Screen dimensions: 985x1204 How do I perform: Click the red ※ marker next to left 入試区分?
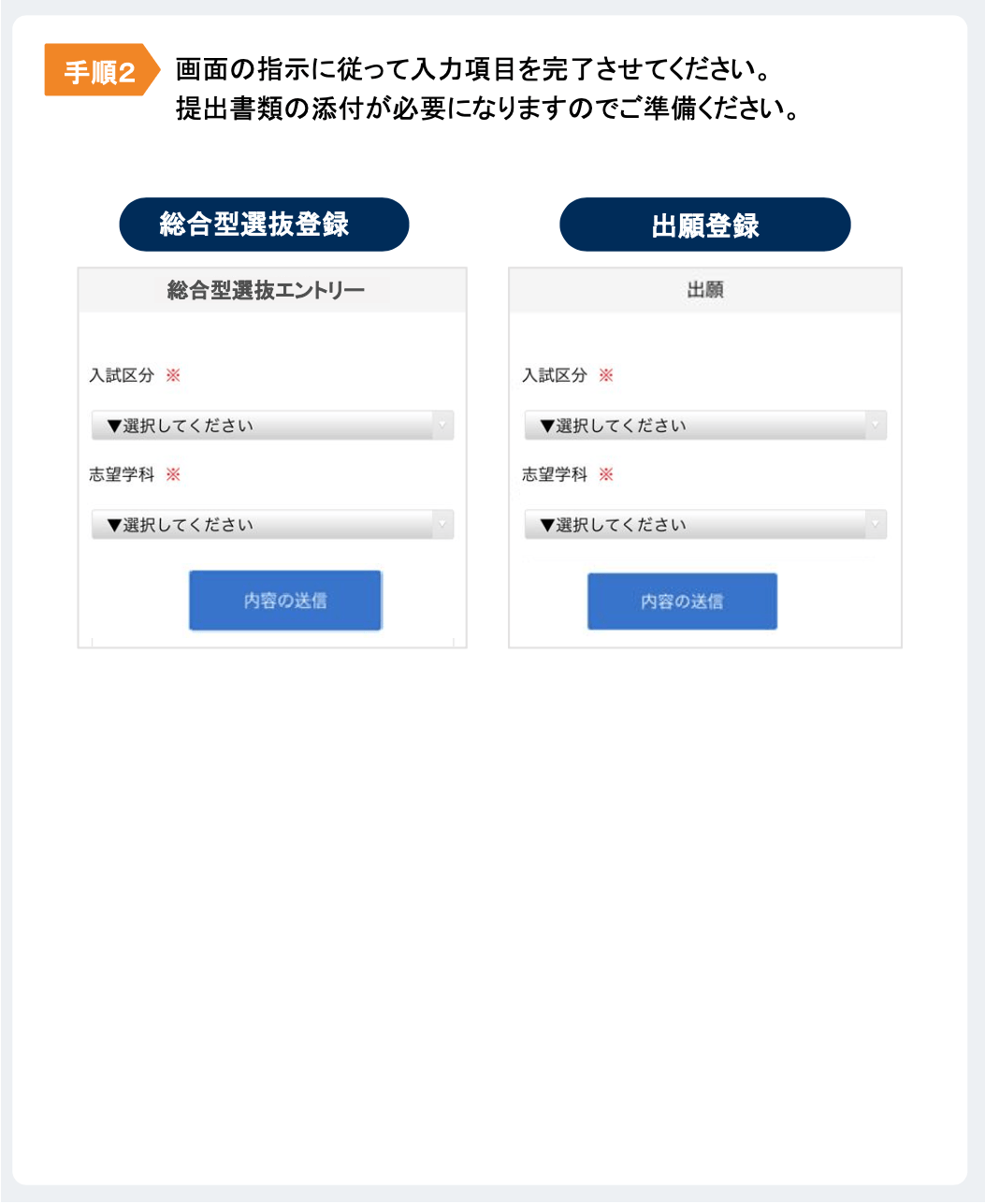[174, 375]
